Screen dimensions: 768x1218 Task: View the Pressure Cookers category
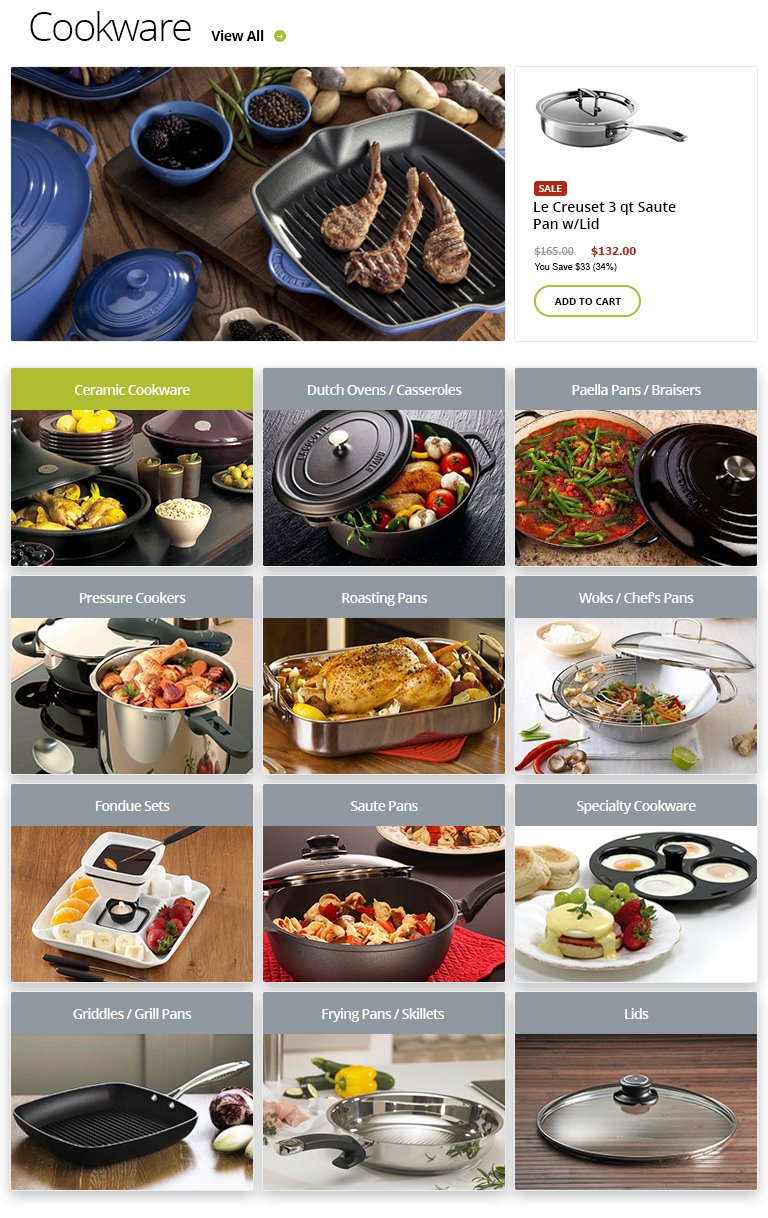(x=132, y=675)
